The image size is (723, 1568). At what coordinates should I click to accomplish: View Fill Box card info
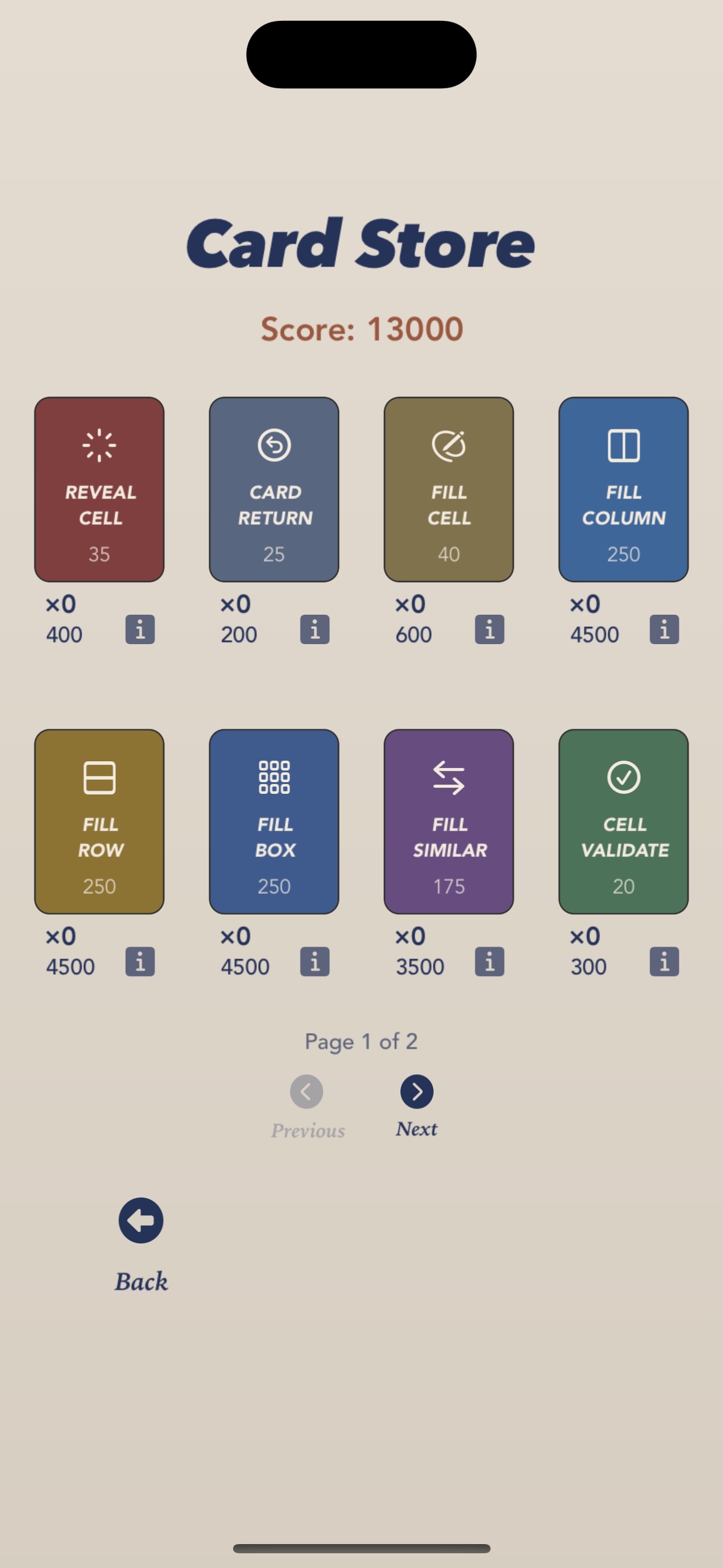click(x=315, y=961)
